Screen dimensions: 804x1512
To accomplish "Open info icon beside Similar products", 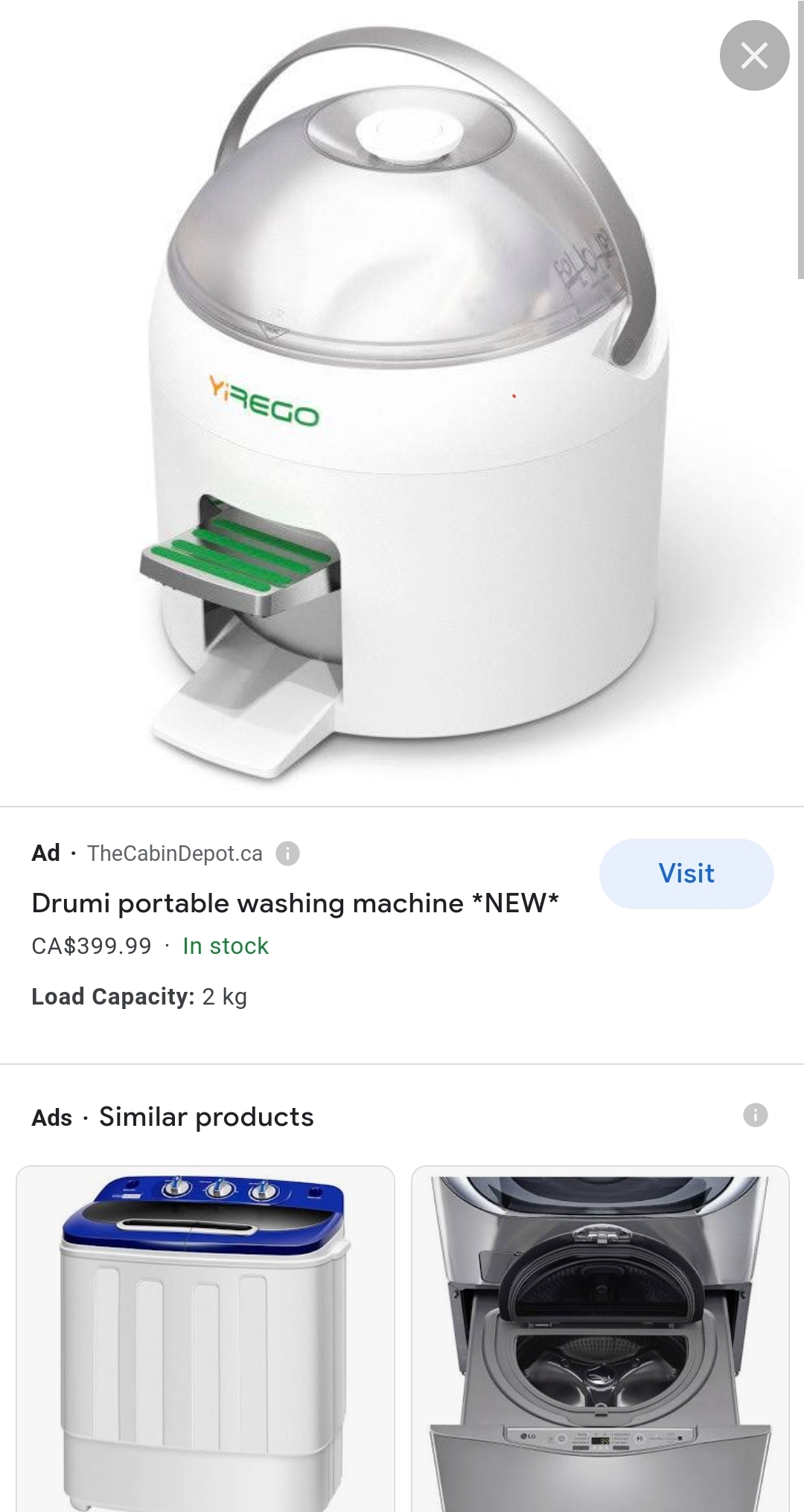I will click(755, 1115).
